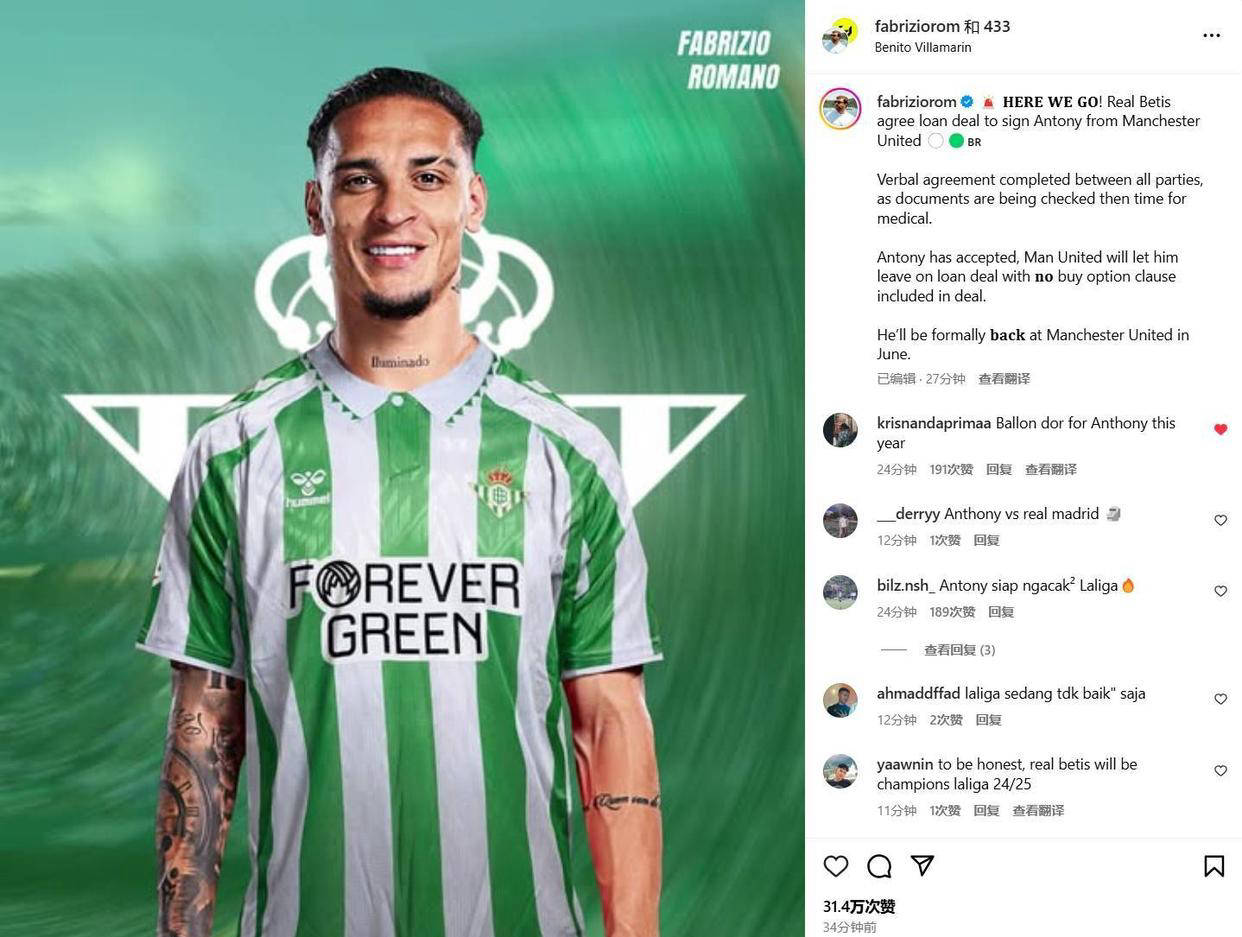
Task: Reply to __derryy's comment
Action: (986, 540)
